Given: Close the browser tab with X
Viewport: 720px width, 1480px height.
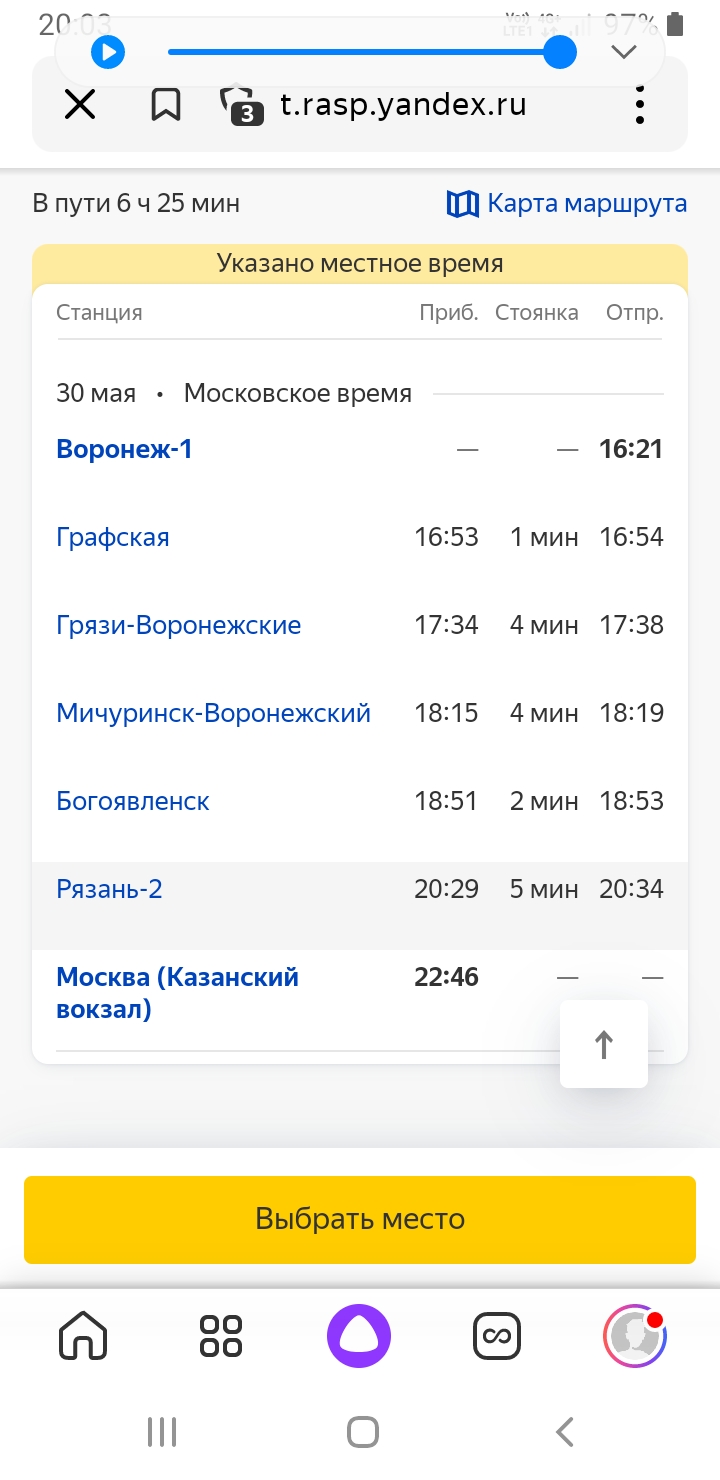Looking at the screenshot, I should 80,104.
